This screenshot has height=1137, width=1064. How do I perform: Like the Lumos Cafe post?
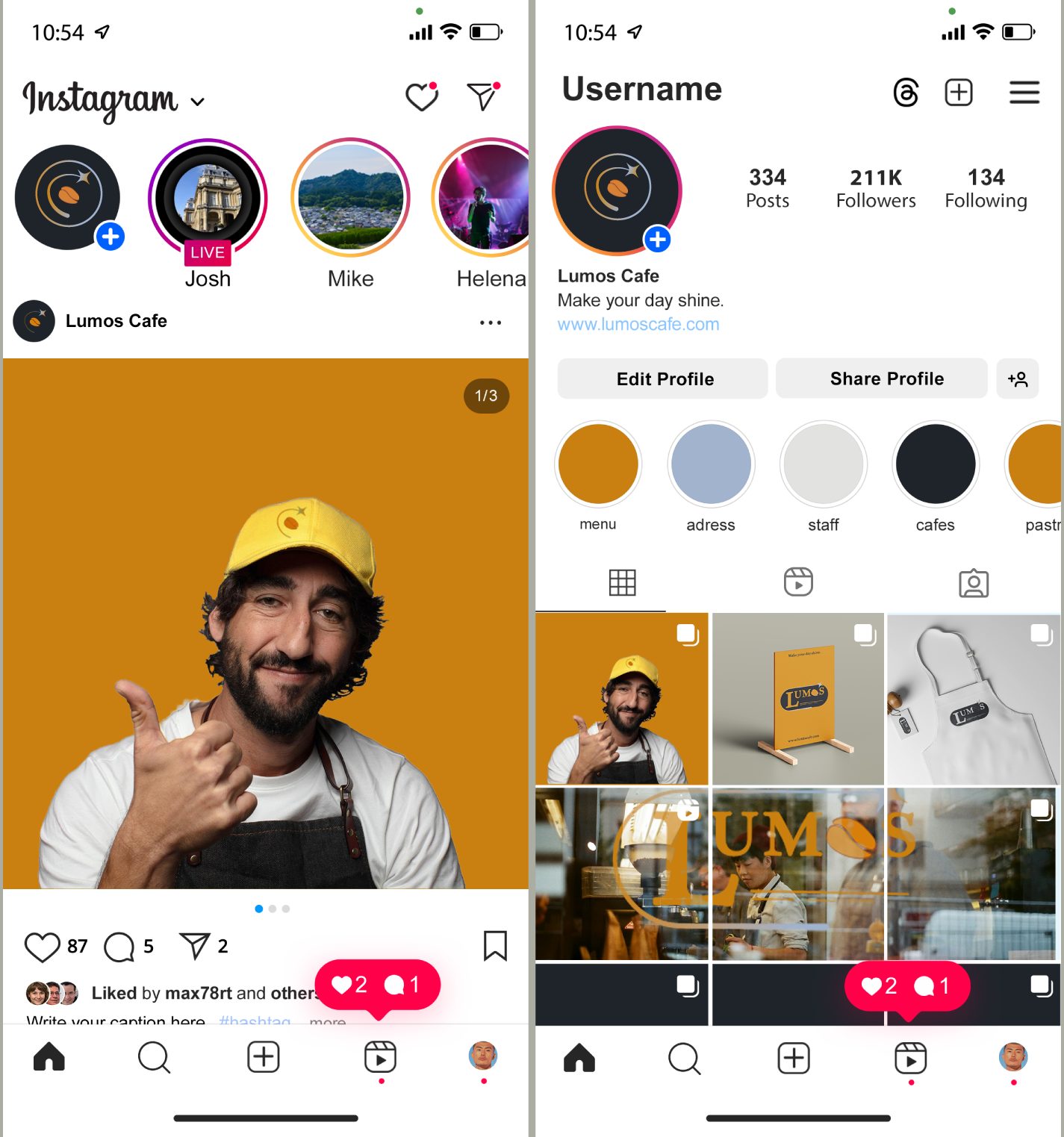tap(42, 947)
